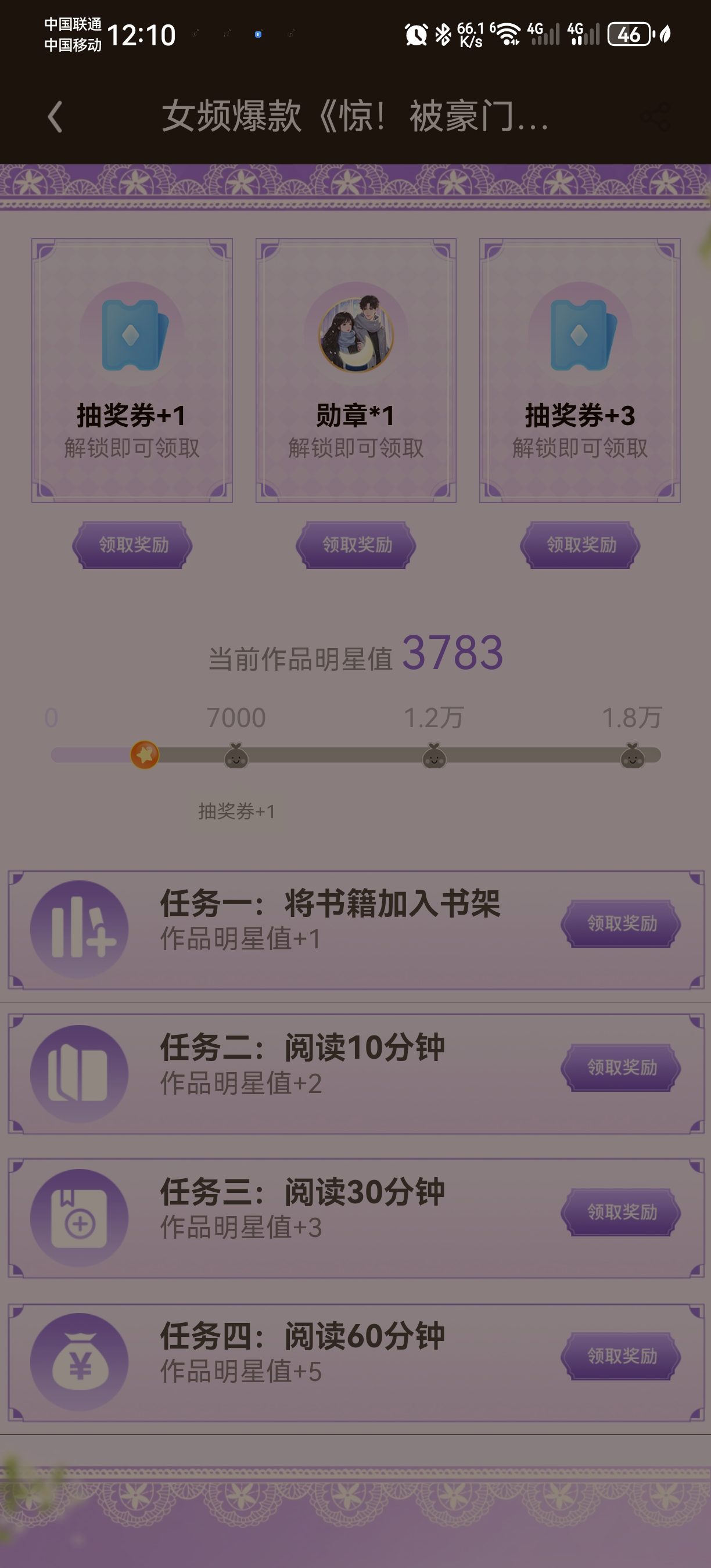Go back using the top-left arrow
The image size is (711, 1568).
55,116
